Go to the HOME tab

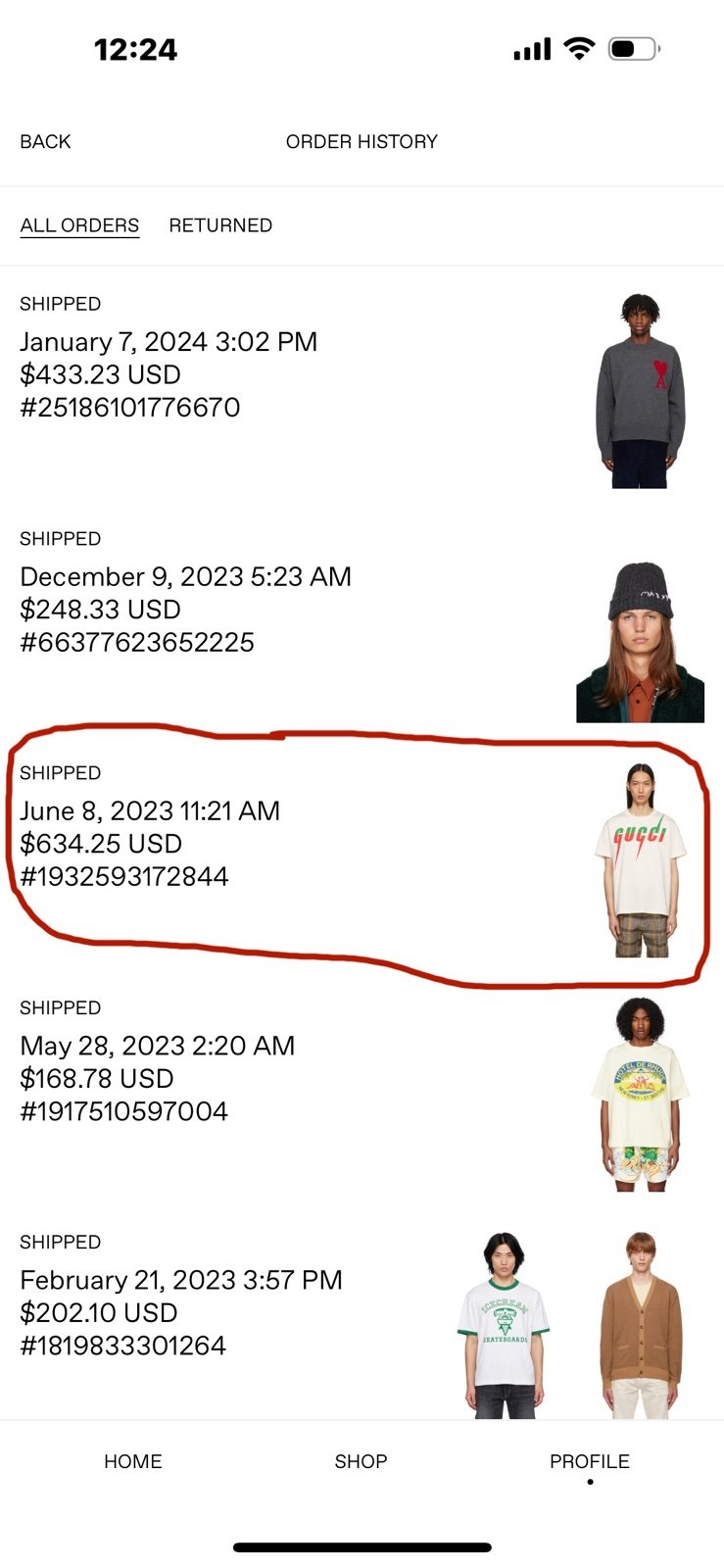click(x=133, y=1461)
